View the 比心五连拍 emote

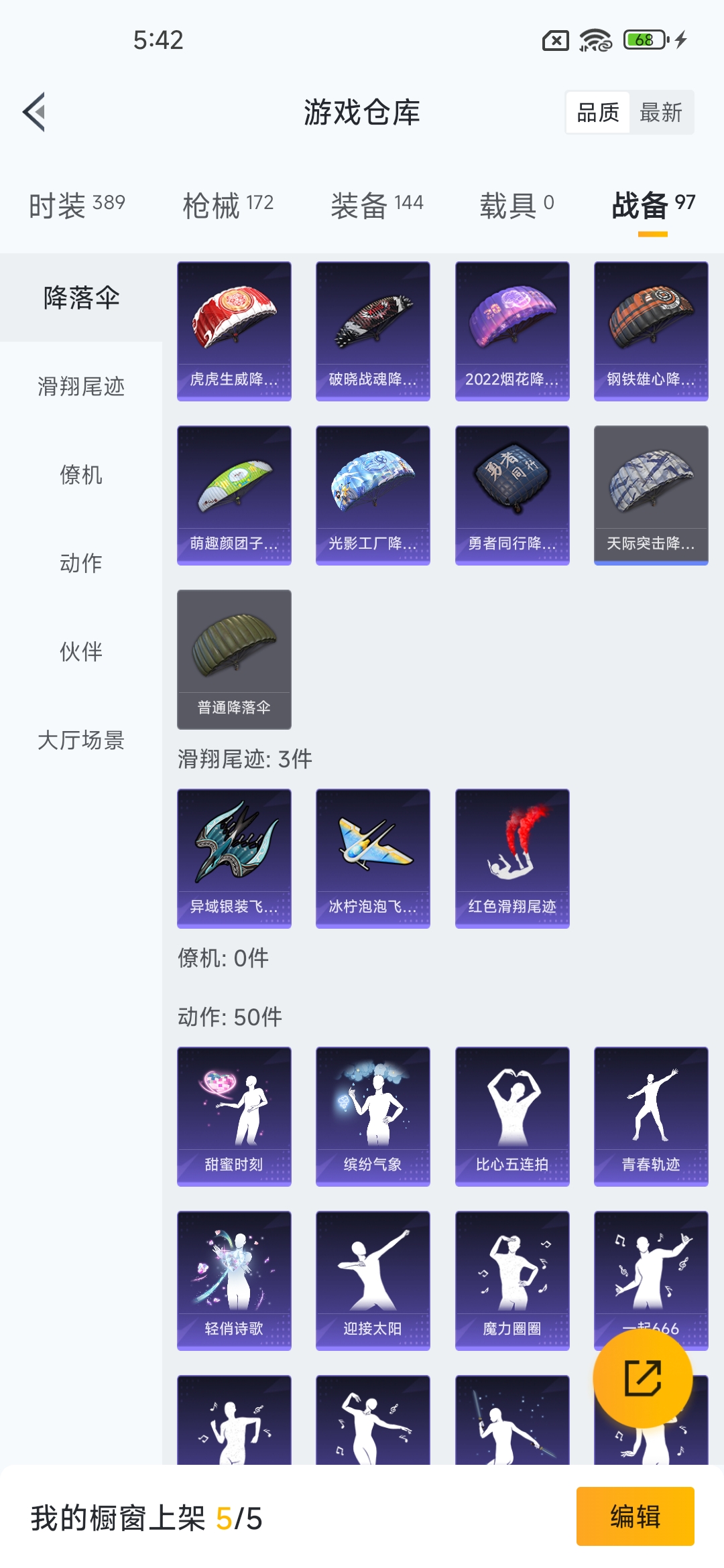point(512,1116)
